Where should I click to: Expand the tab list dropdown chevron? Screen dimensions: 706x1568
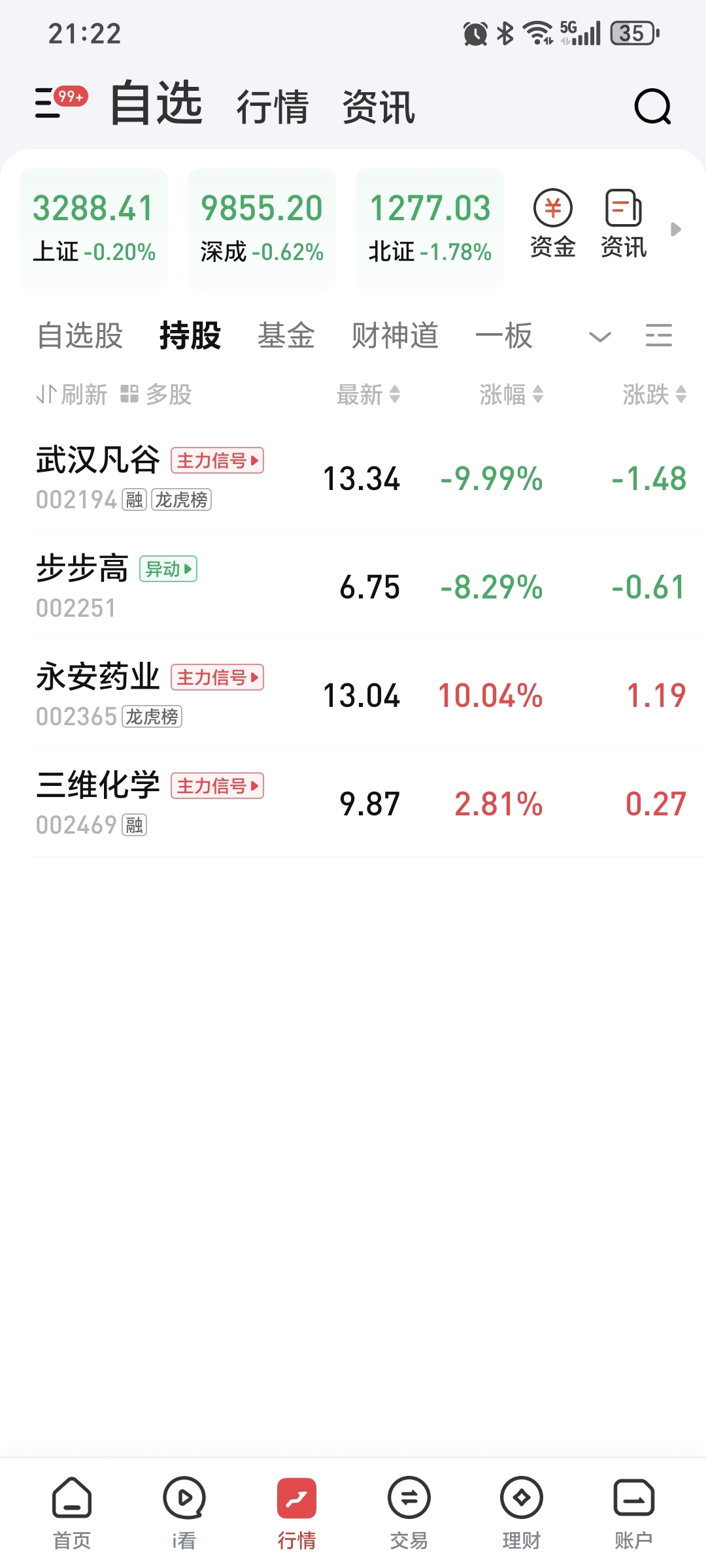(x=599, y=336)
